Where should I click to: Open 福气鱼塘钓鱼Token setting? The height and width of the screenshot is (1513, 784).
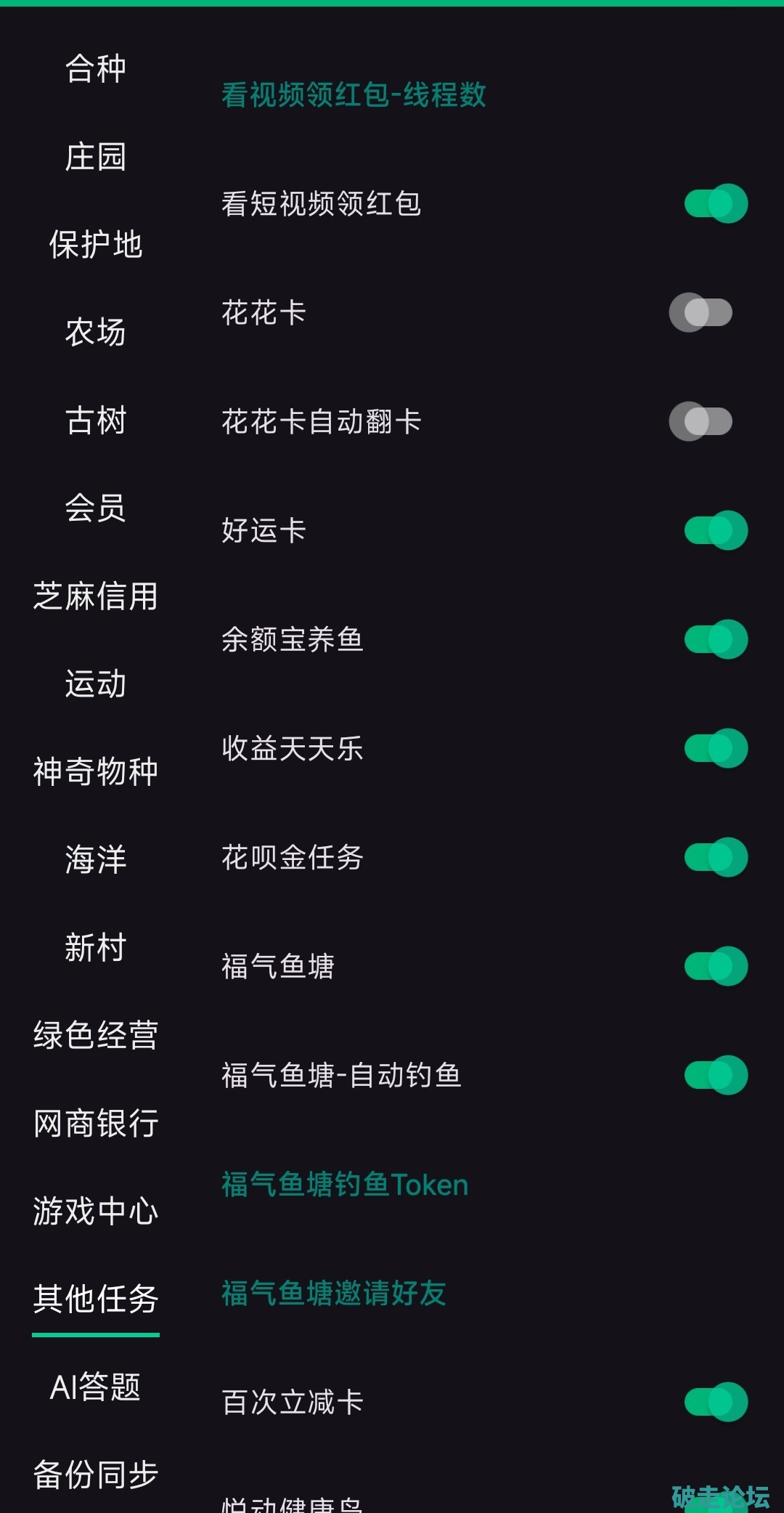345,1185
